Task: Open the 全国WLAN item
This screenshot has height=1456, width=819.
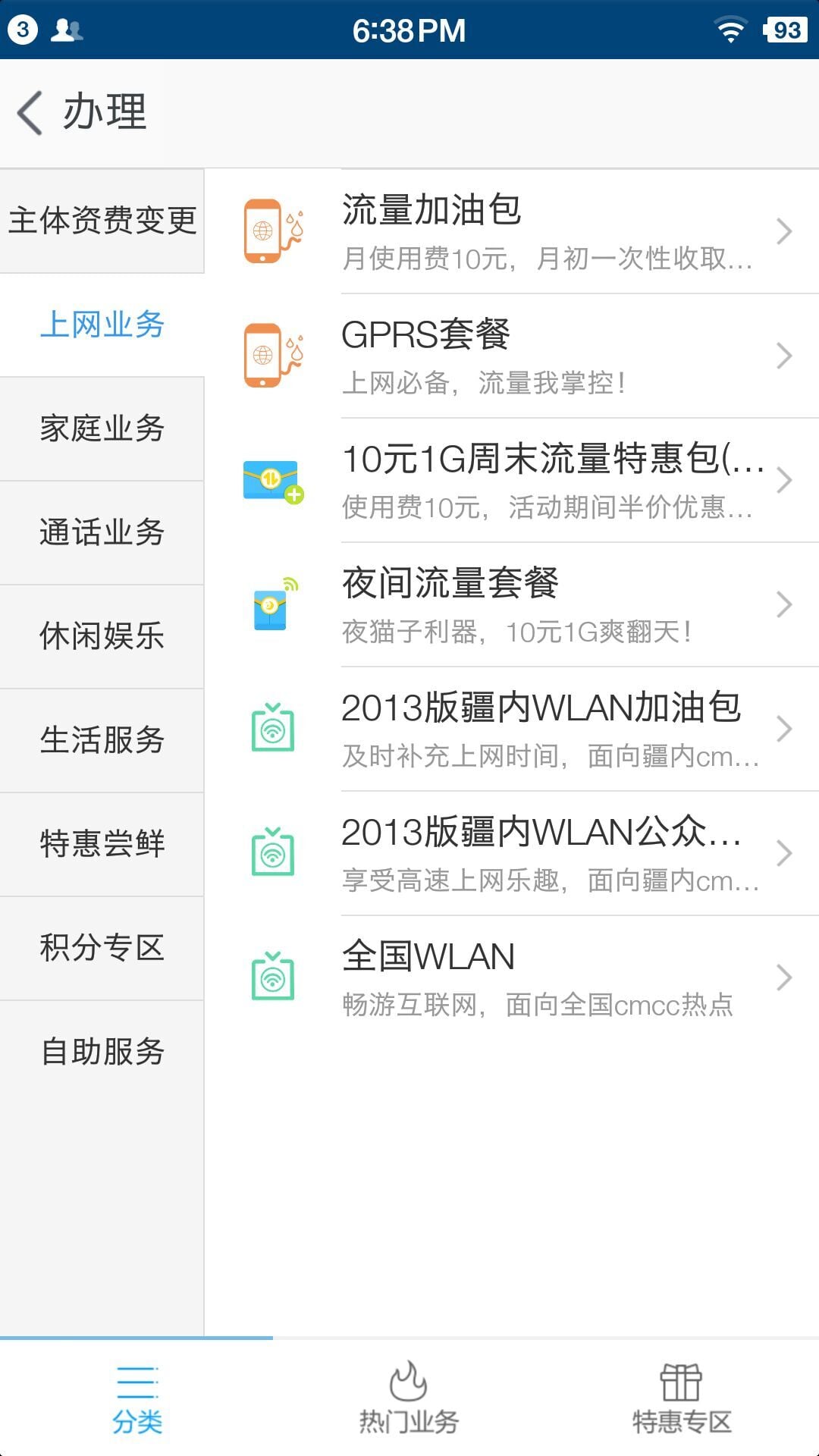Action: pyautogui.click(x=512, y=977)
